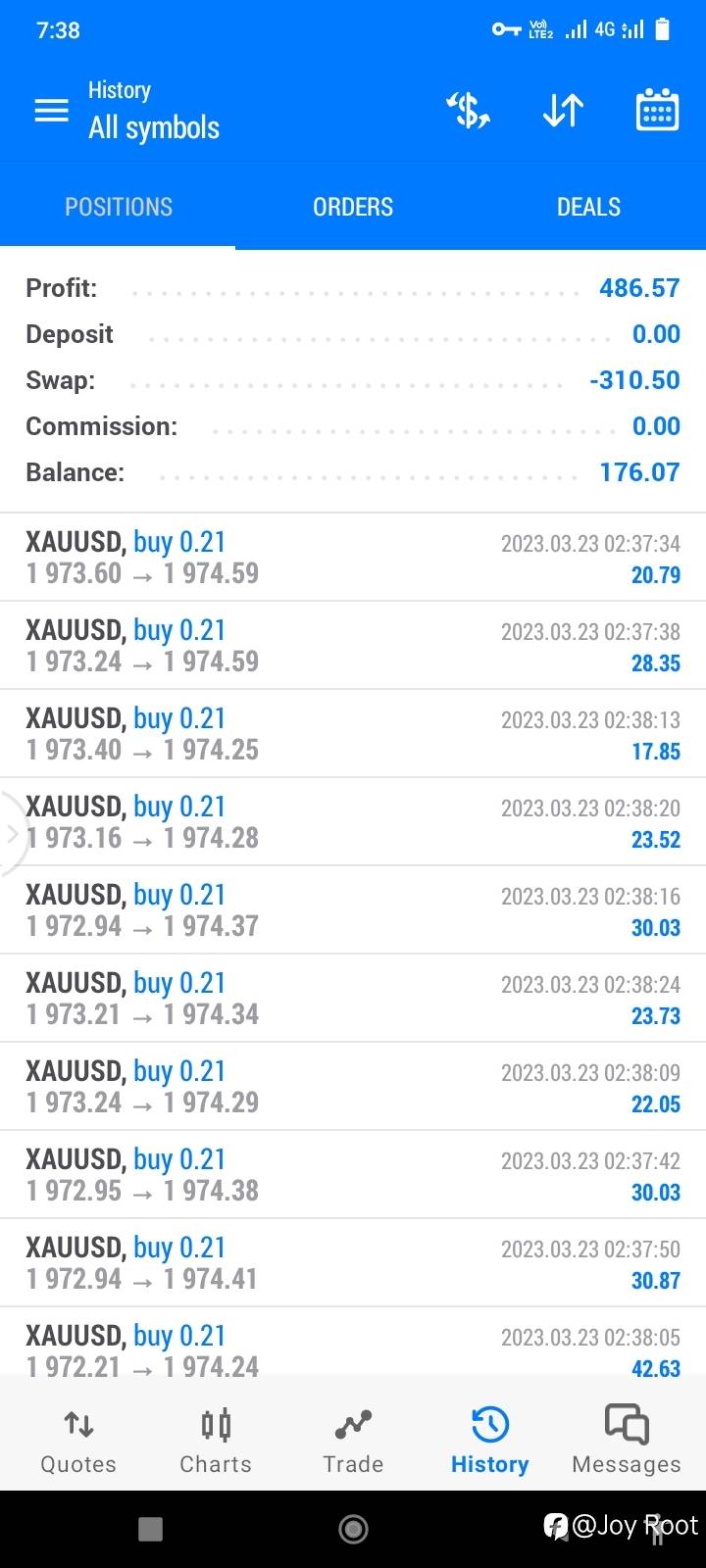Image resolution: width=706 pixels, height=1568 pixels.
Task: Open the XAUUSD position with profit 20.79
Action: 353,557
